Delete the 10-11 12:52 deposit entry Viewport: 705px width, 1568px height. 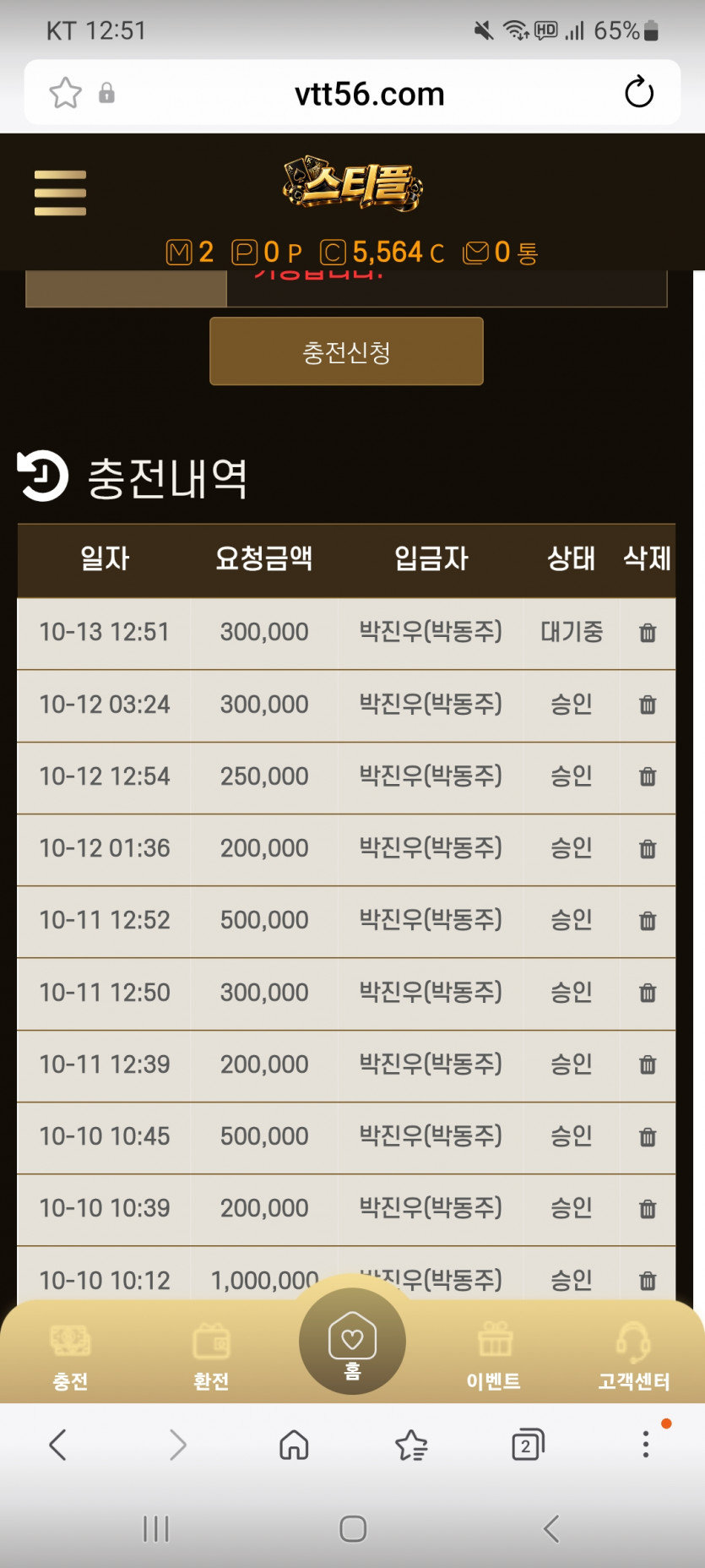coord(648,921)
